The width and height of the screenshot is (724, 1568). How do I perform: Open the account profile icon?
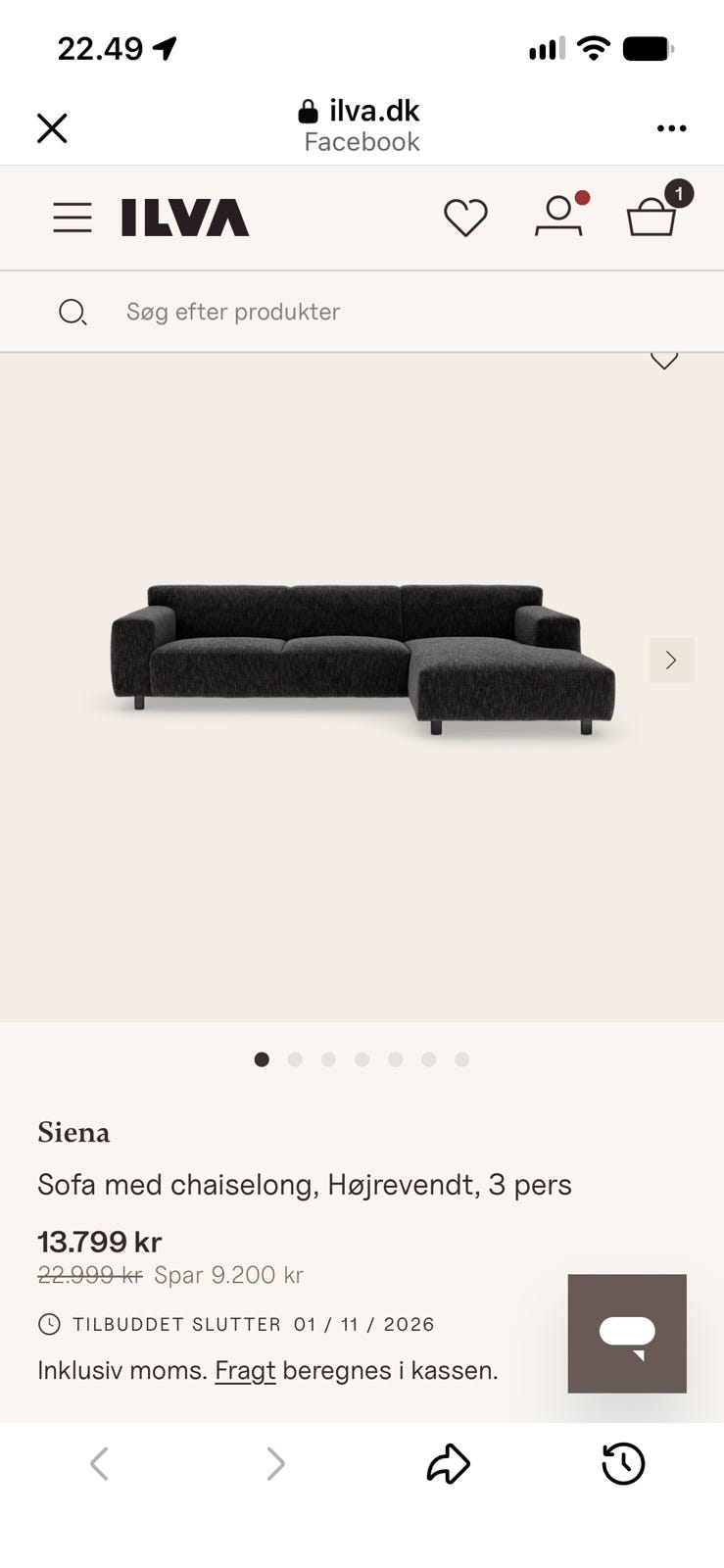pos(559,216)
